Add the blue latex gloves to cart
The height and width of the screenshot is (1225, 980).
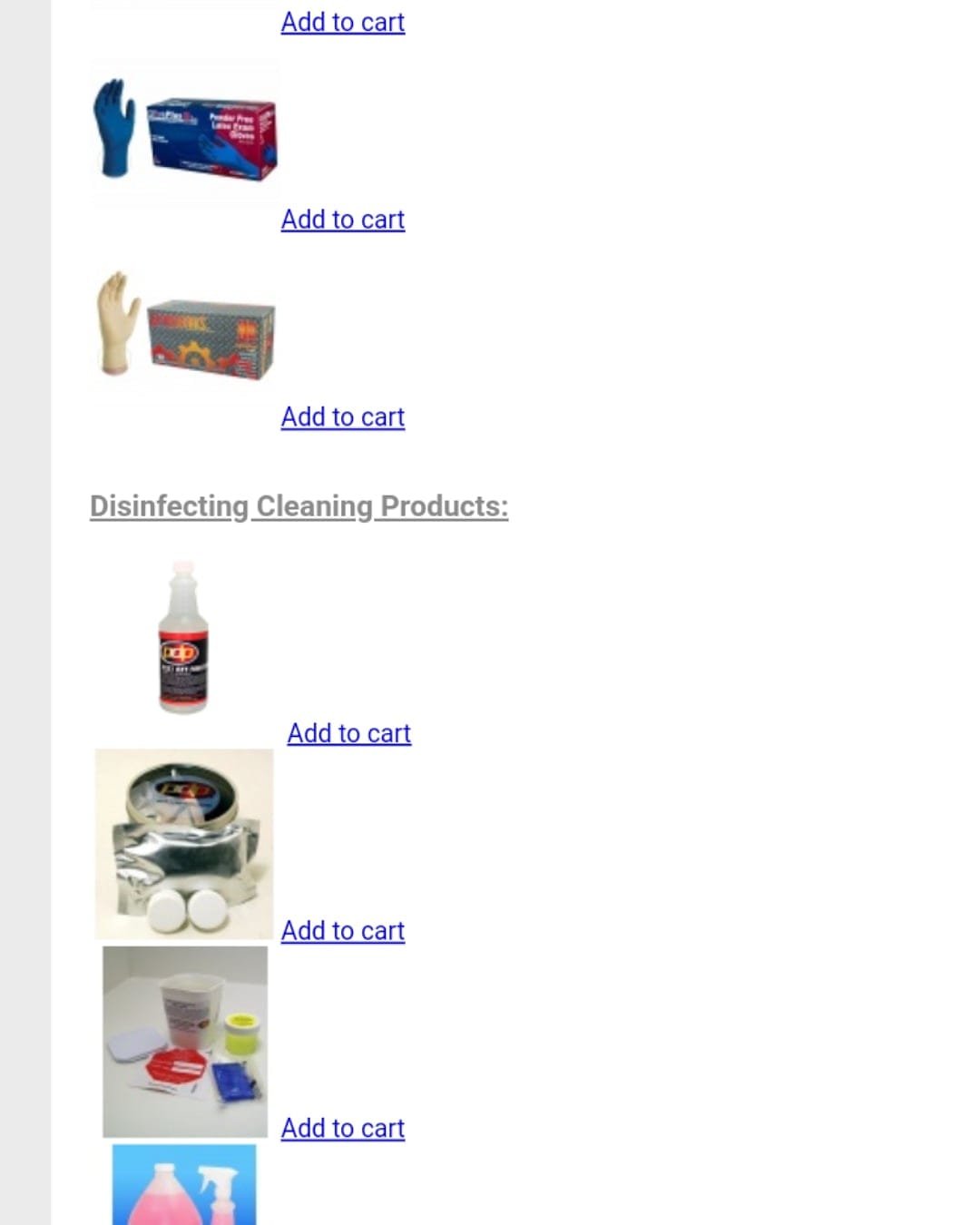coord(342,220)
